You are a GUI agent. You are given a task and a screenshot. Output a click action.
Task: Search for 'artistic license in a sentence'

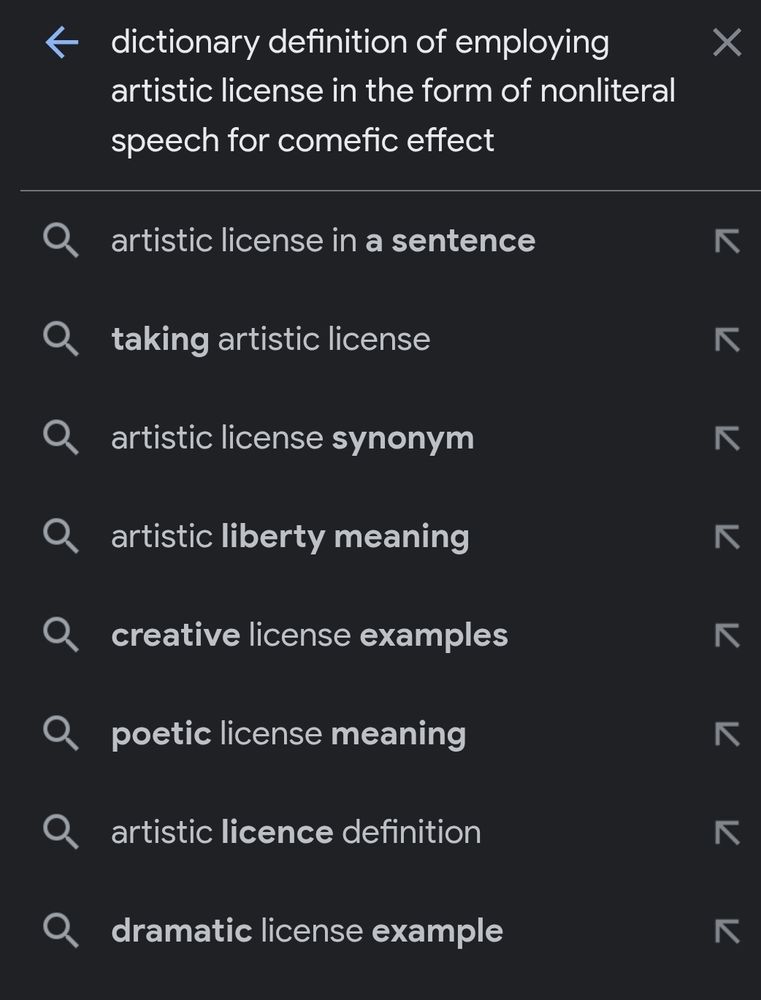(x=324, y=240)
